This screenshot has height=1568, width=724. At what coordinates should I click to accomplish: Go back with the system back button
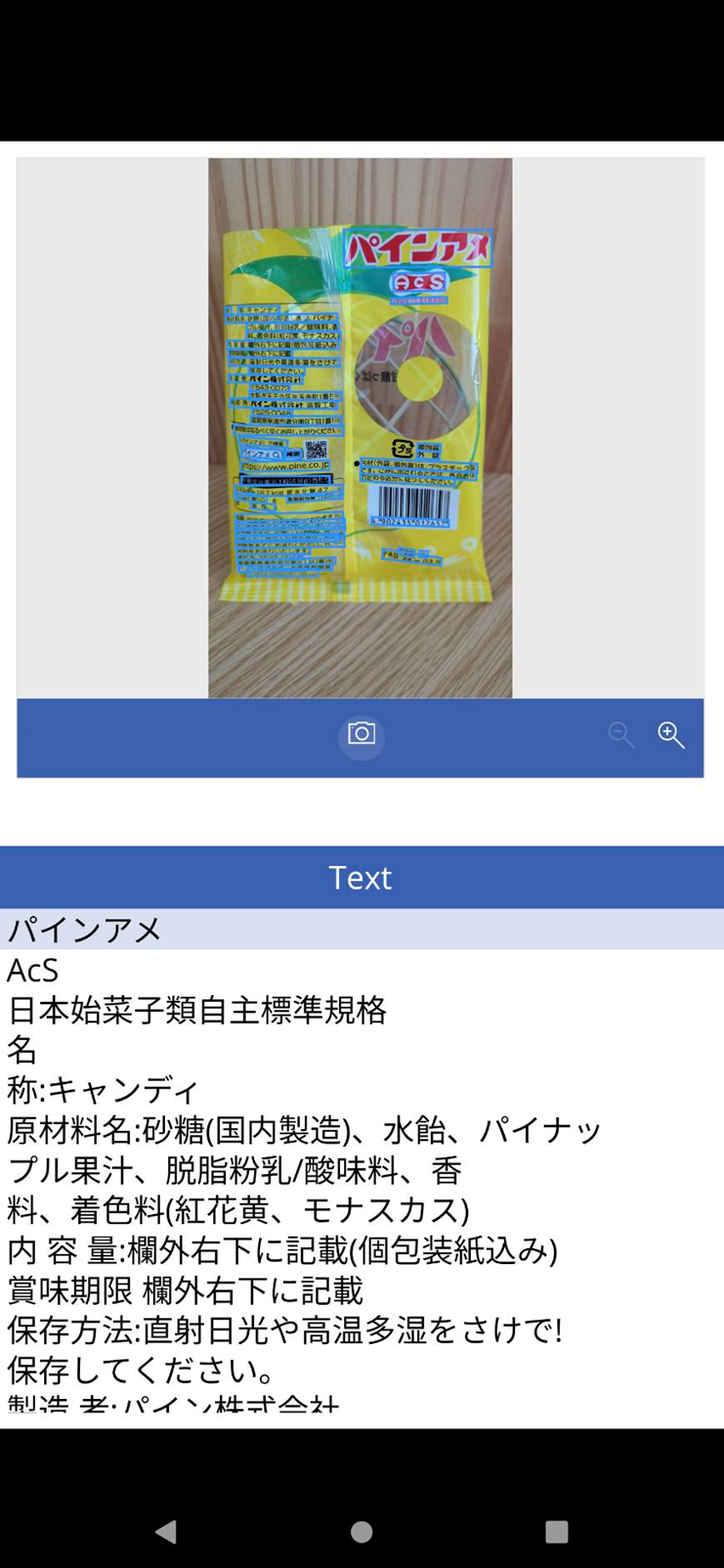click(166, 1531)
